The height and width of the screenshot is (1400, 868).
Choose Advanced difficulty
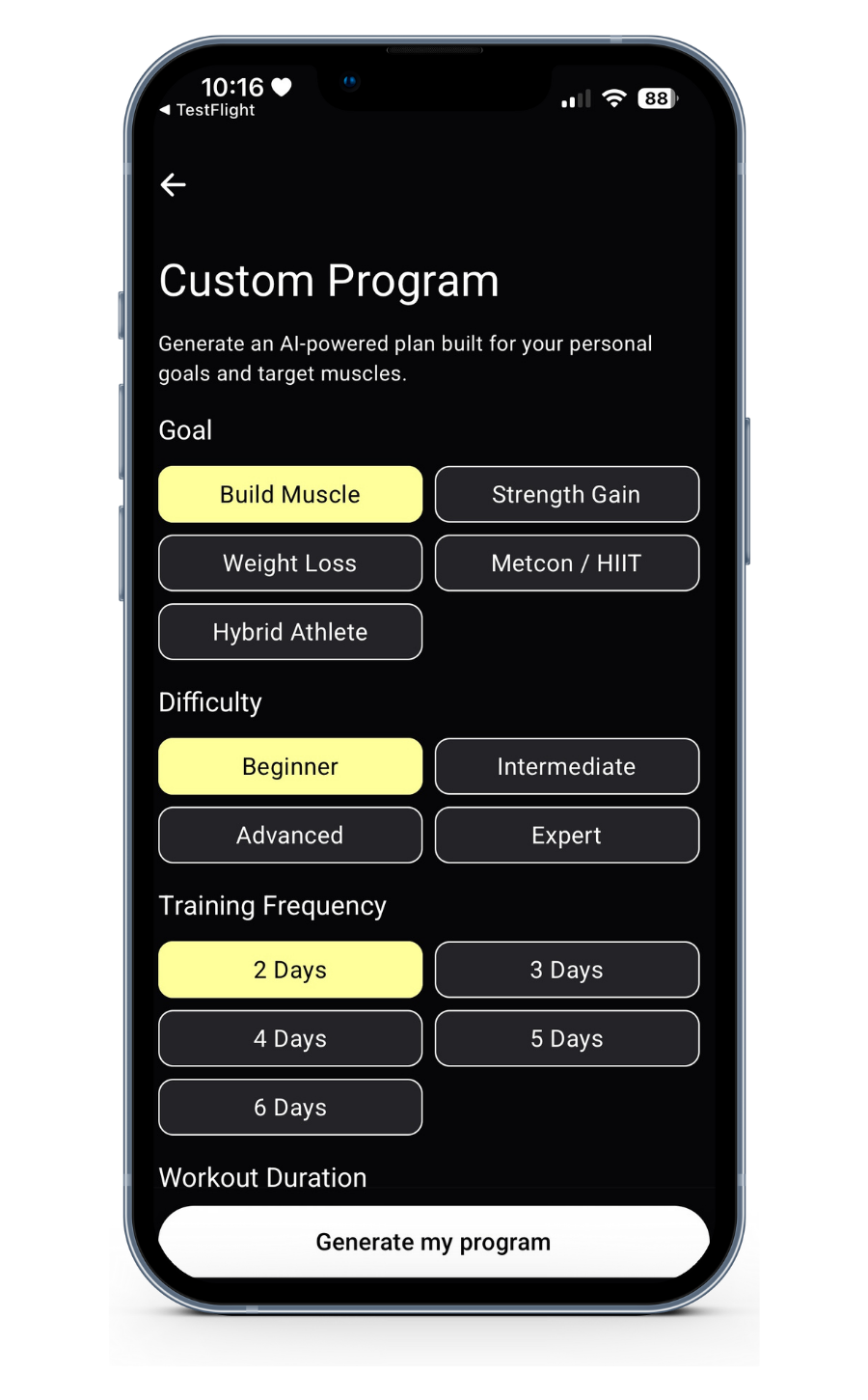[290, 835]
